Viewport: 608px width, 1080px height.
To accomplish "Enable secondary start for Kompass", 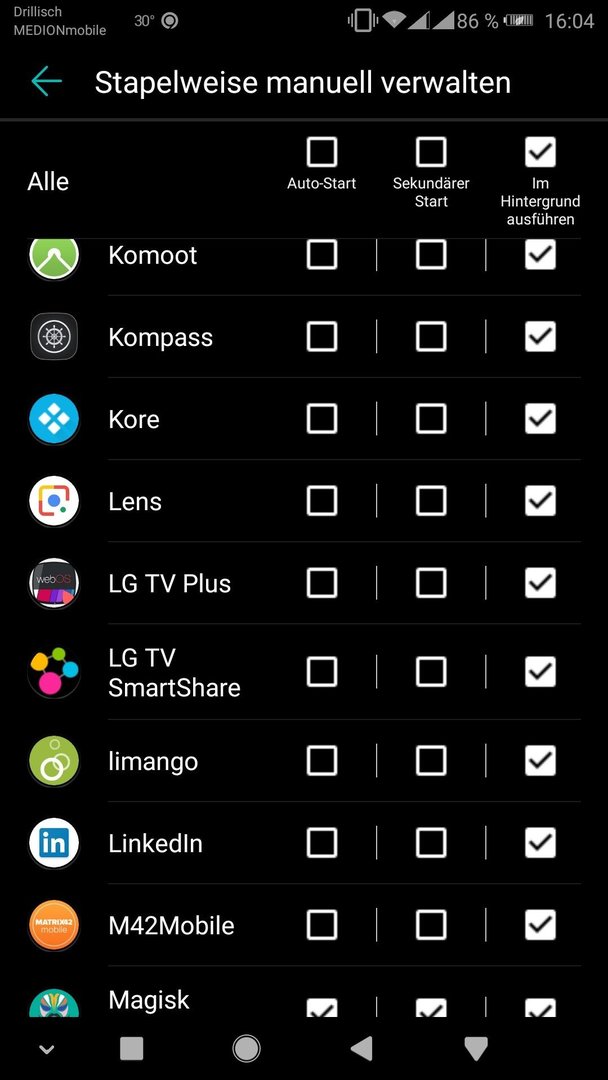I will [431, 337].
